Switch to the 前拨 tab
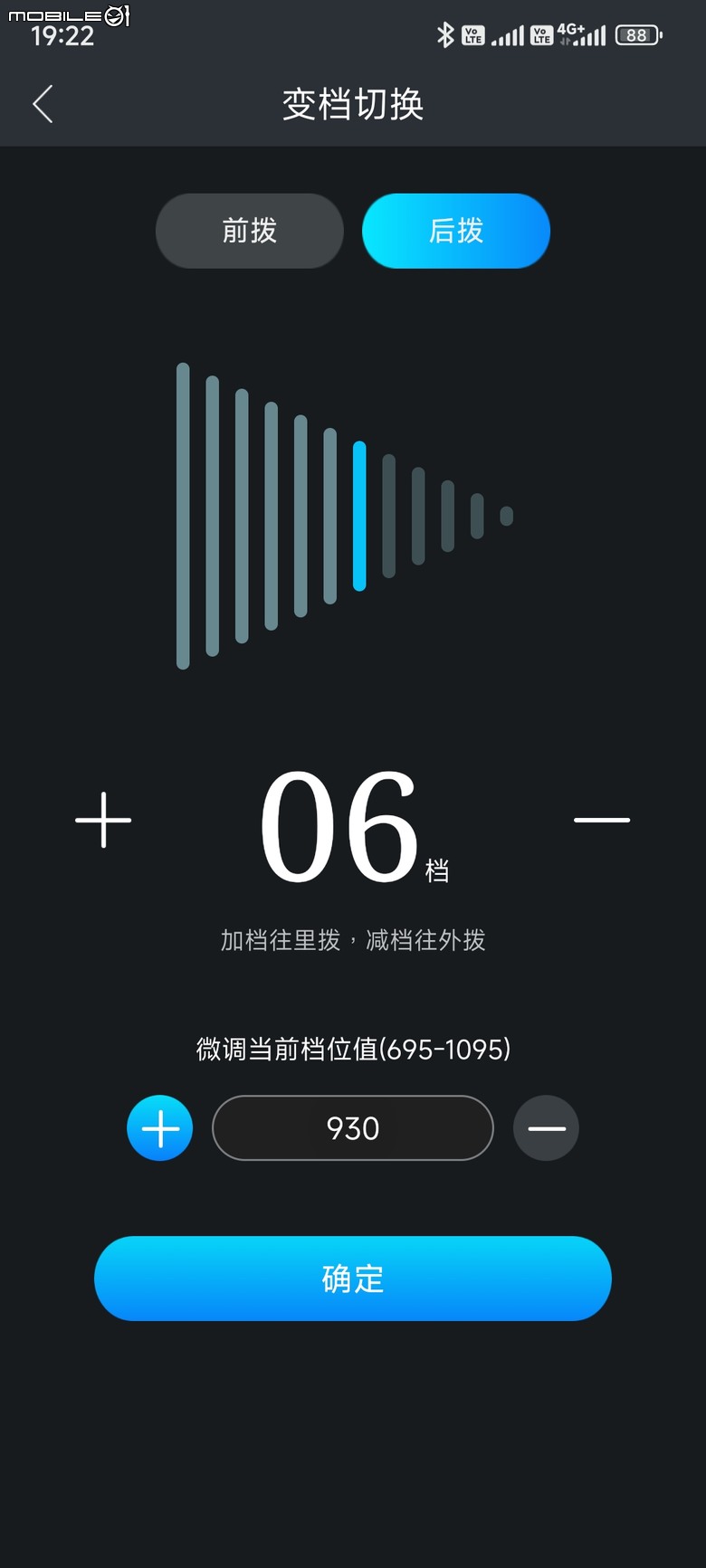This screenshot has height=1568, width=706. (250, 231)
